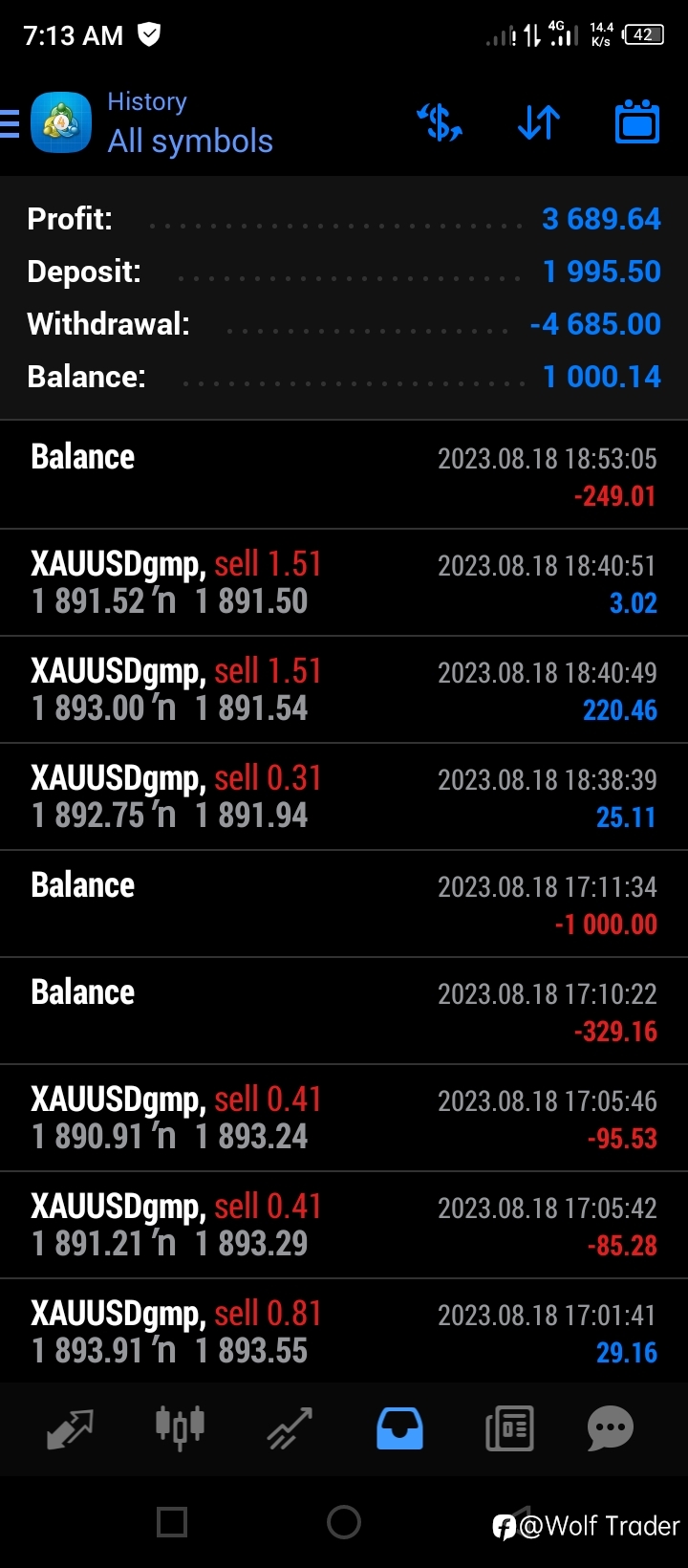Open recent apps with the square button
Viewport: 688px width, 1568px height.
coord(172,1522)
